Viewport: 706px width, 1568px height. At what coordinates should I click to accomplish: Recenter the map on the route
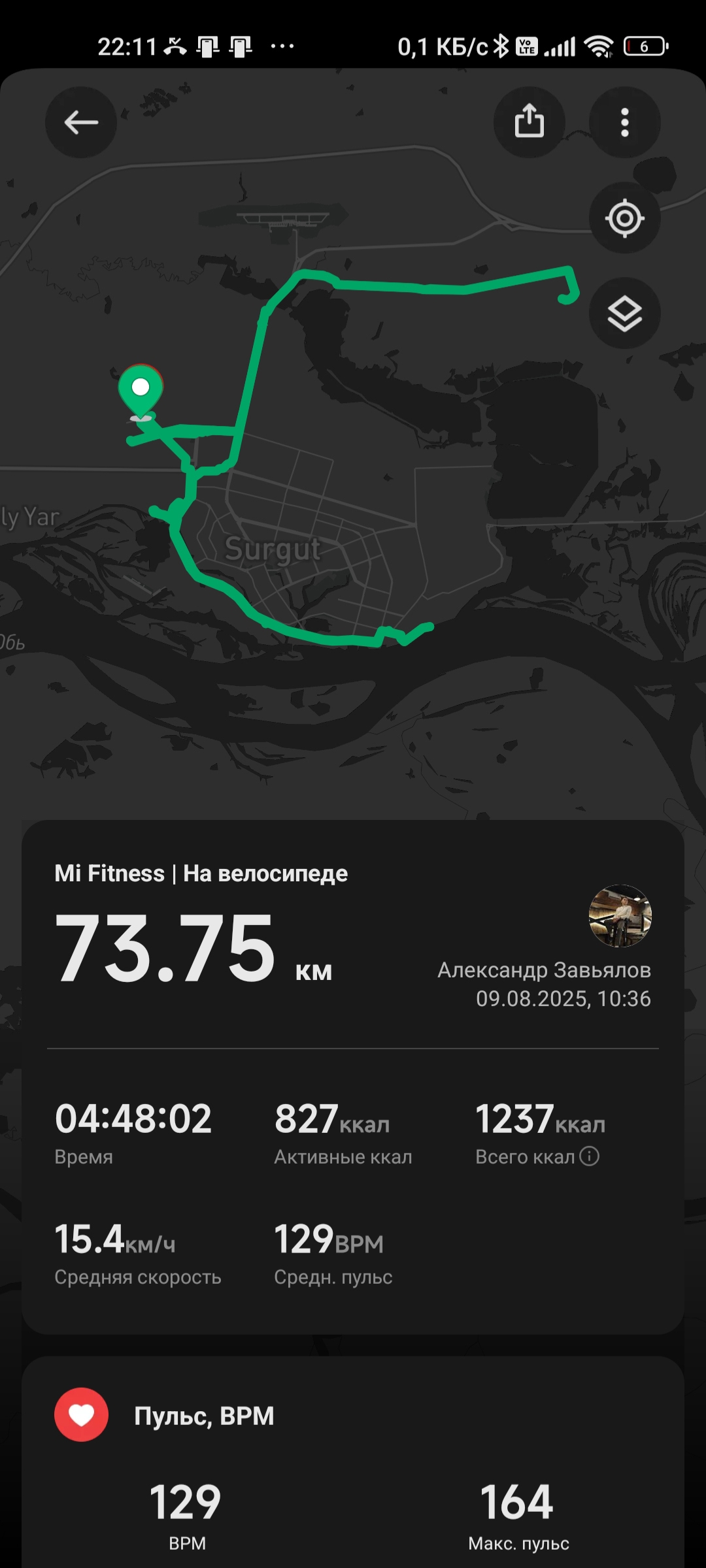(624, 218)
